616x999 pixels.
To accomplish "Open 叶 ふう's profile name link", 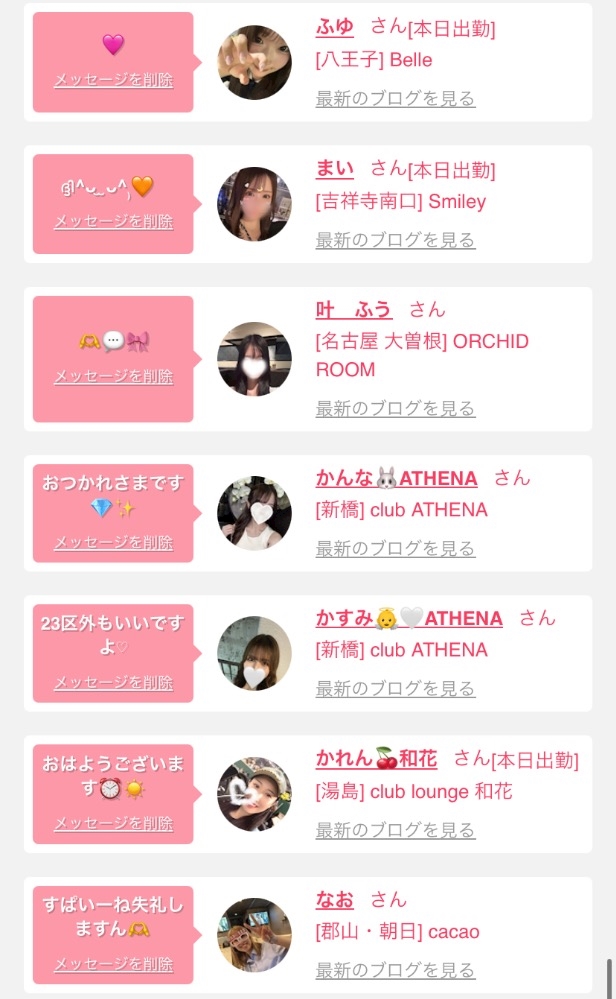I will [x=354, y=310].
